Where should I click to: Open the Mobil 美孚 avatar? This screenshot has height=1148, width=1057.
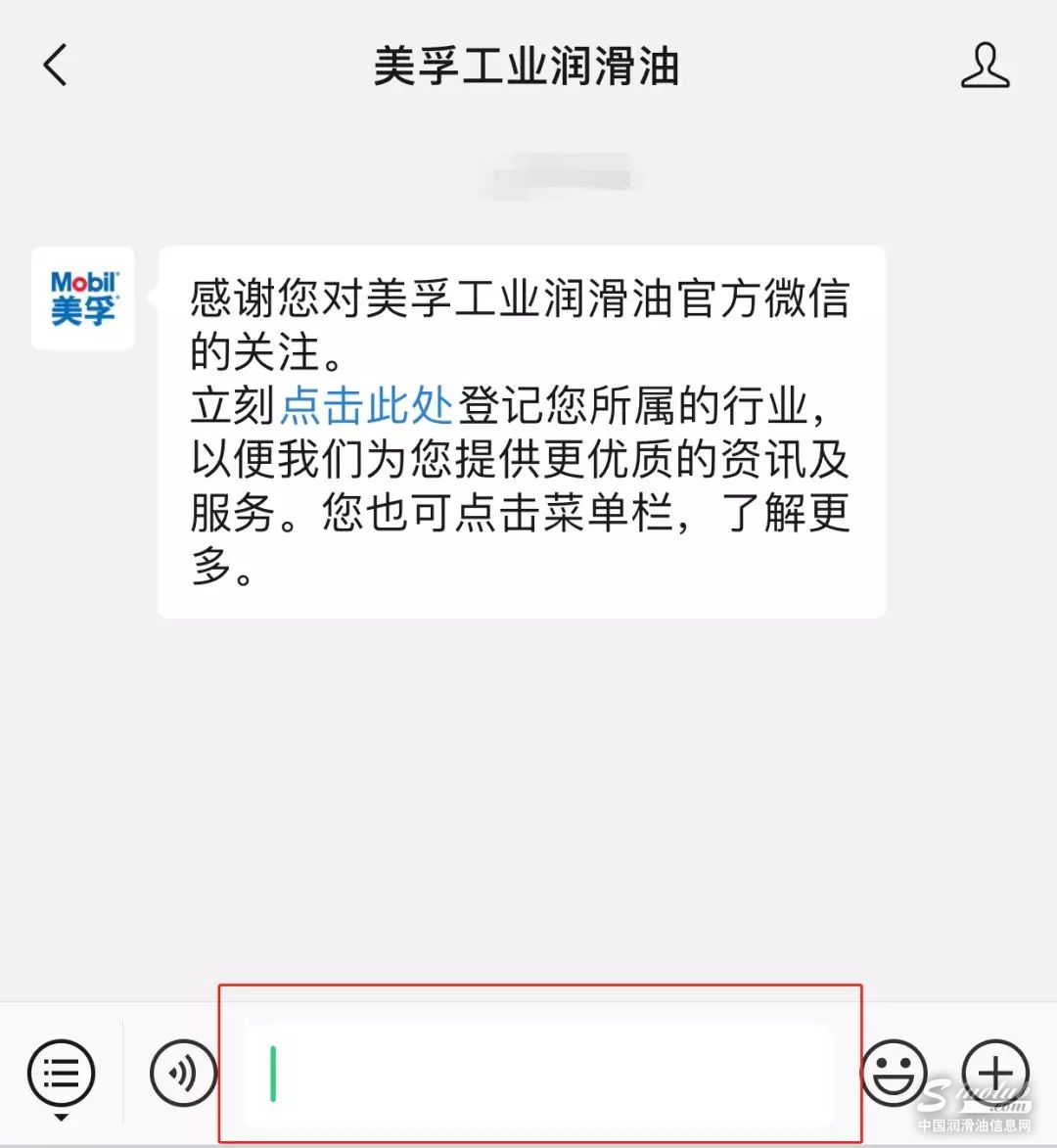pos(83,298)
